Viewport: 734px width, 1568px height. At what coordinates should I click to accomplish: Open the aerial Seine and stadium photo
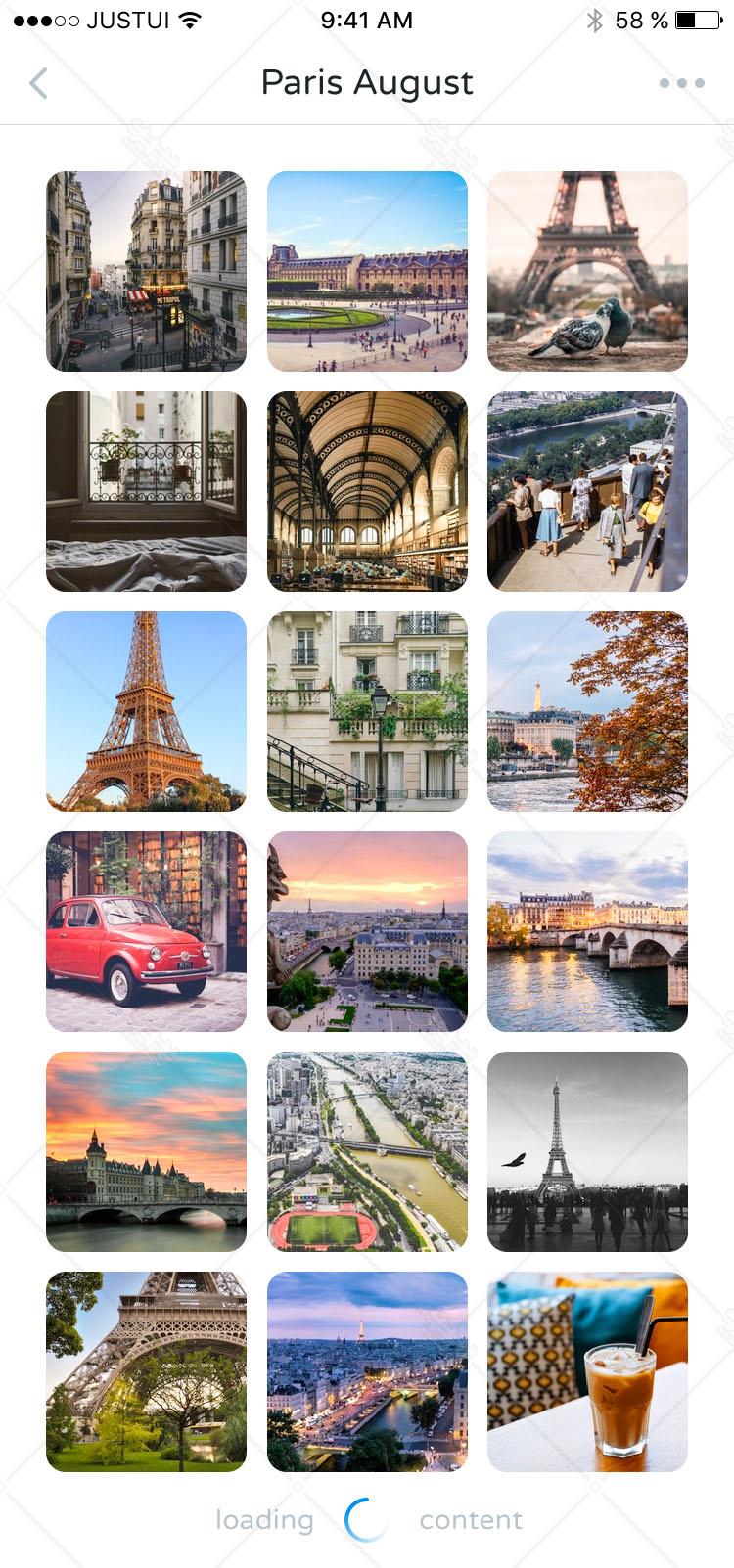click(x=367, y=1151)
